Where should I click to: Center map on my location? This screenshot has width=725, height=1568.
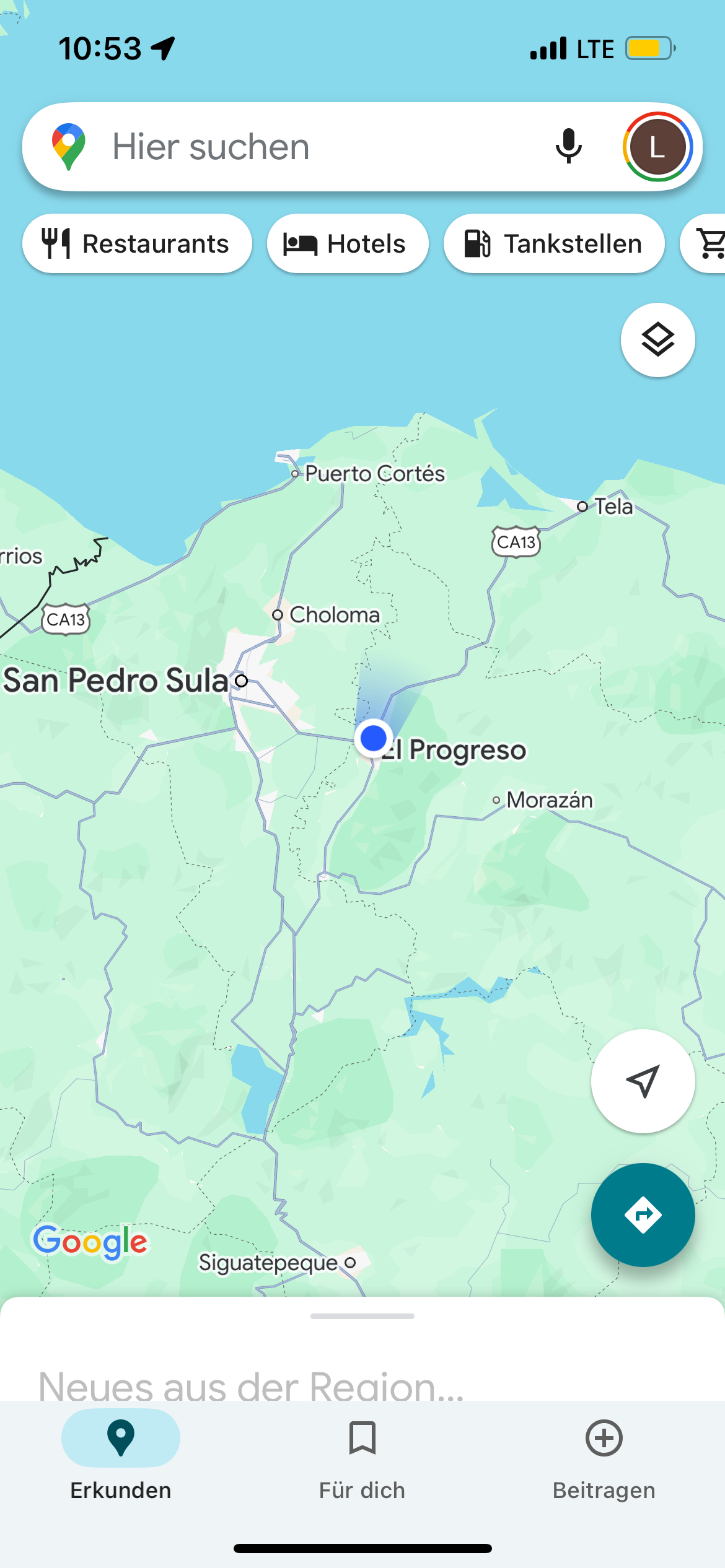point(643,1081)
